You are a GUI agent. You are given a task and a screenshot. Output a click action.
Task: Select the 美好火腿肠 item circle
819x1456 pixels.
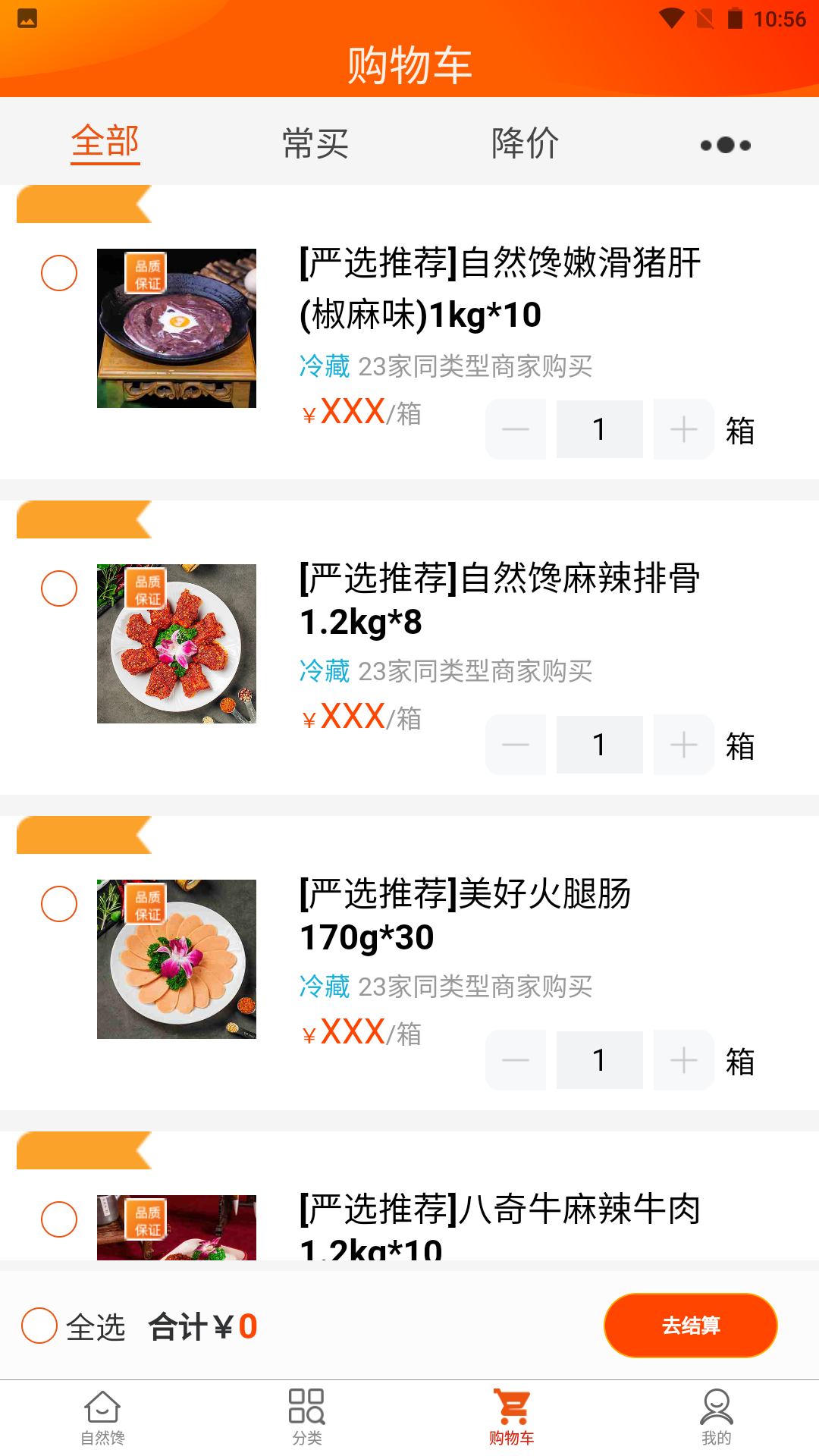click(58, 904)
